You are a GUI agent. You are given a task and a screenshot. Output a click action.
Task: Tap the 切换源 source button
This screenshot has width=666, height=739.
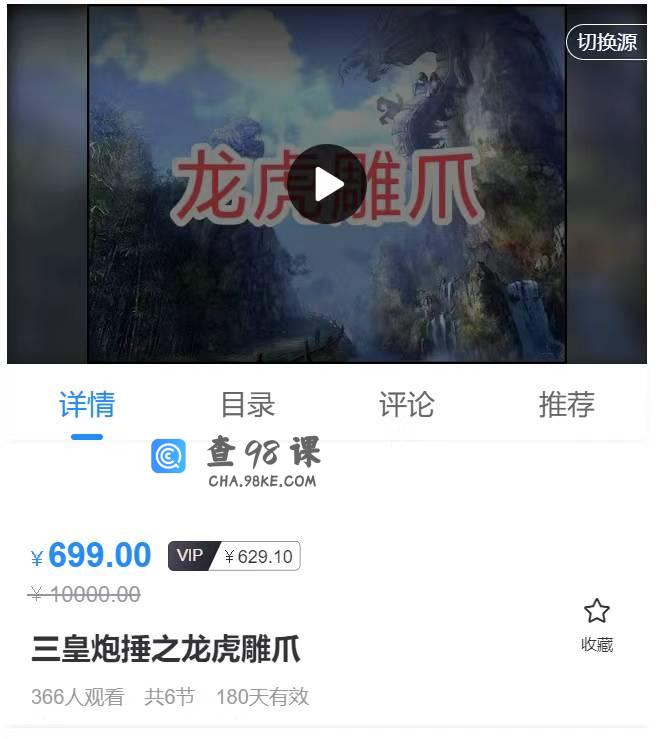tap(607, 43)
